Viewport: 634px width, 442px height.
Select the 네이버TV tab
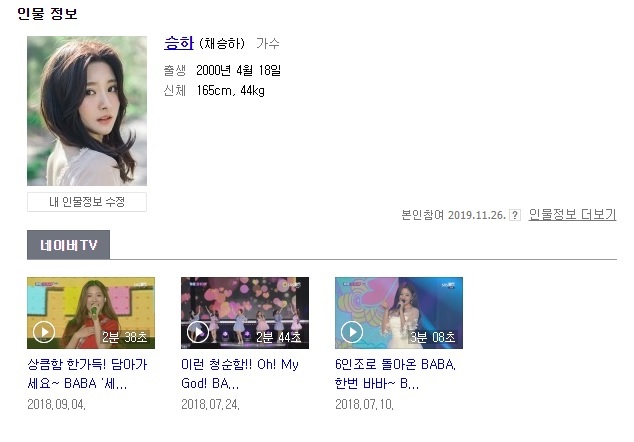[x=68, y=245]
